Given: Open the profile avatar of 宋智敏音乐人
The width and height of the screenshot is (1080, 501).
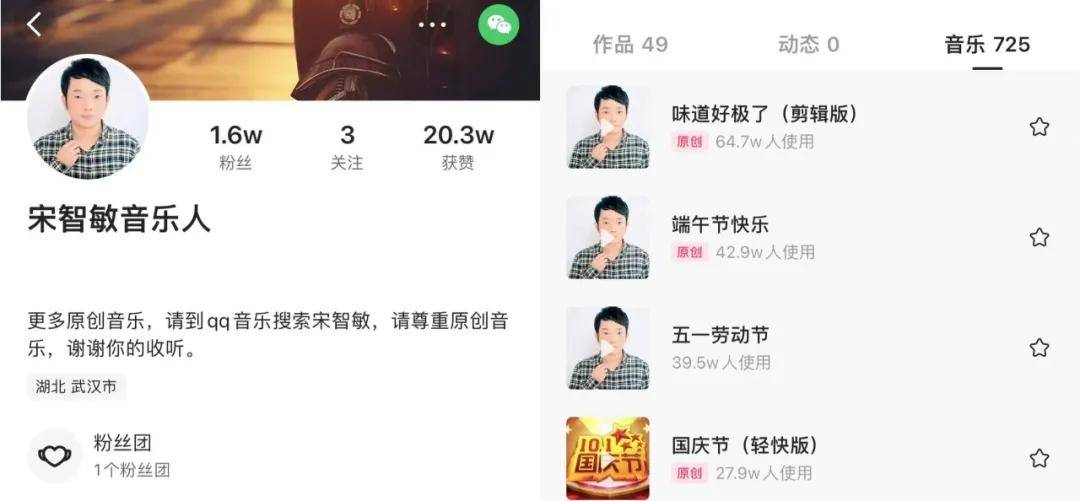Looking at the screenshot, I should (88, 117).
